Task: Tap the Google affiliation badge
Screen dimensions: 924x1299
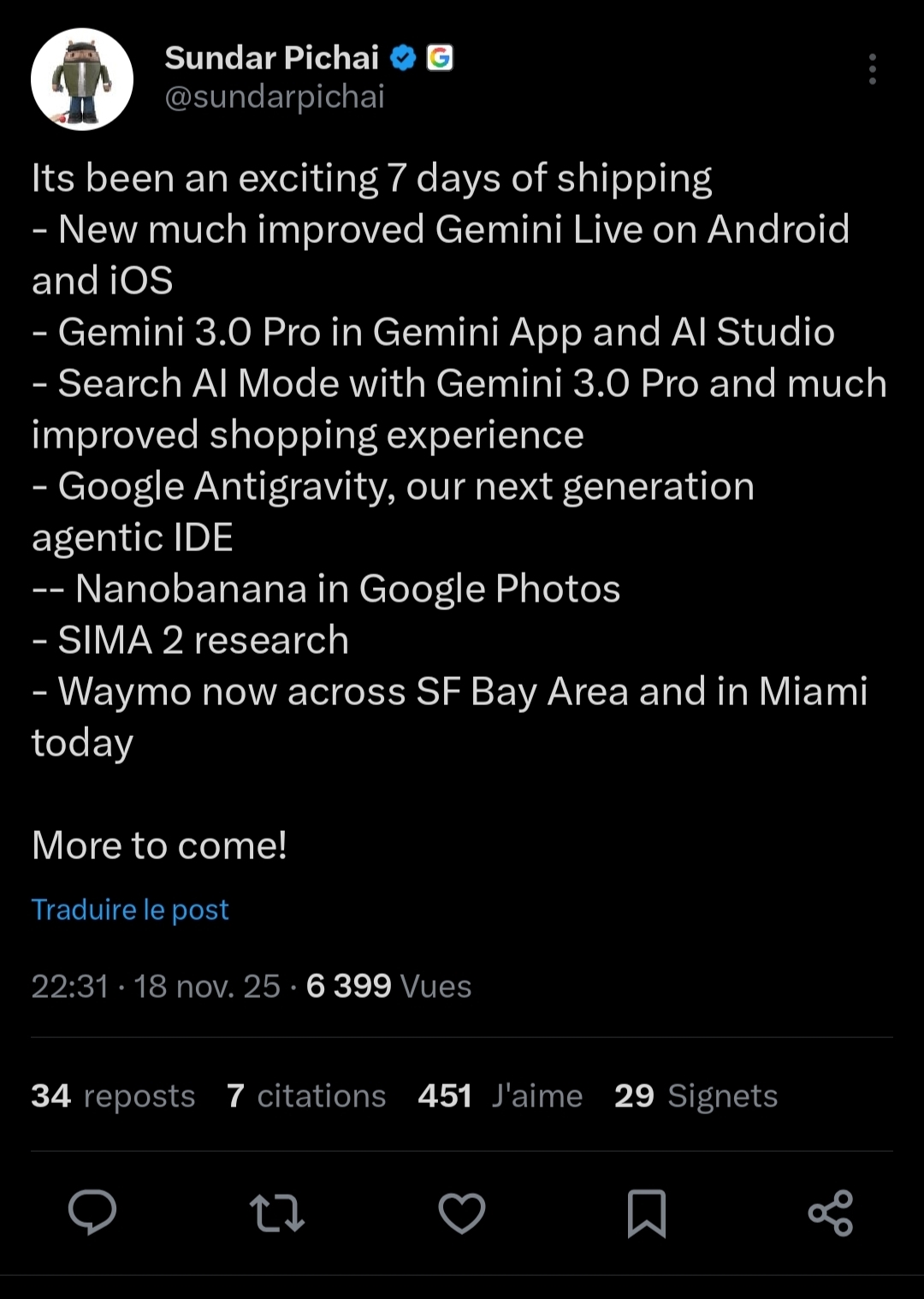Action: (440, 58)
